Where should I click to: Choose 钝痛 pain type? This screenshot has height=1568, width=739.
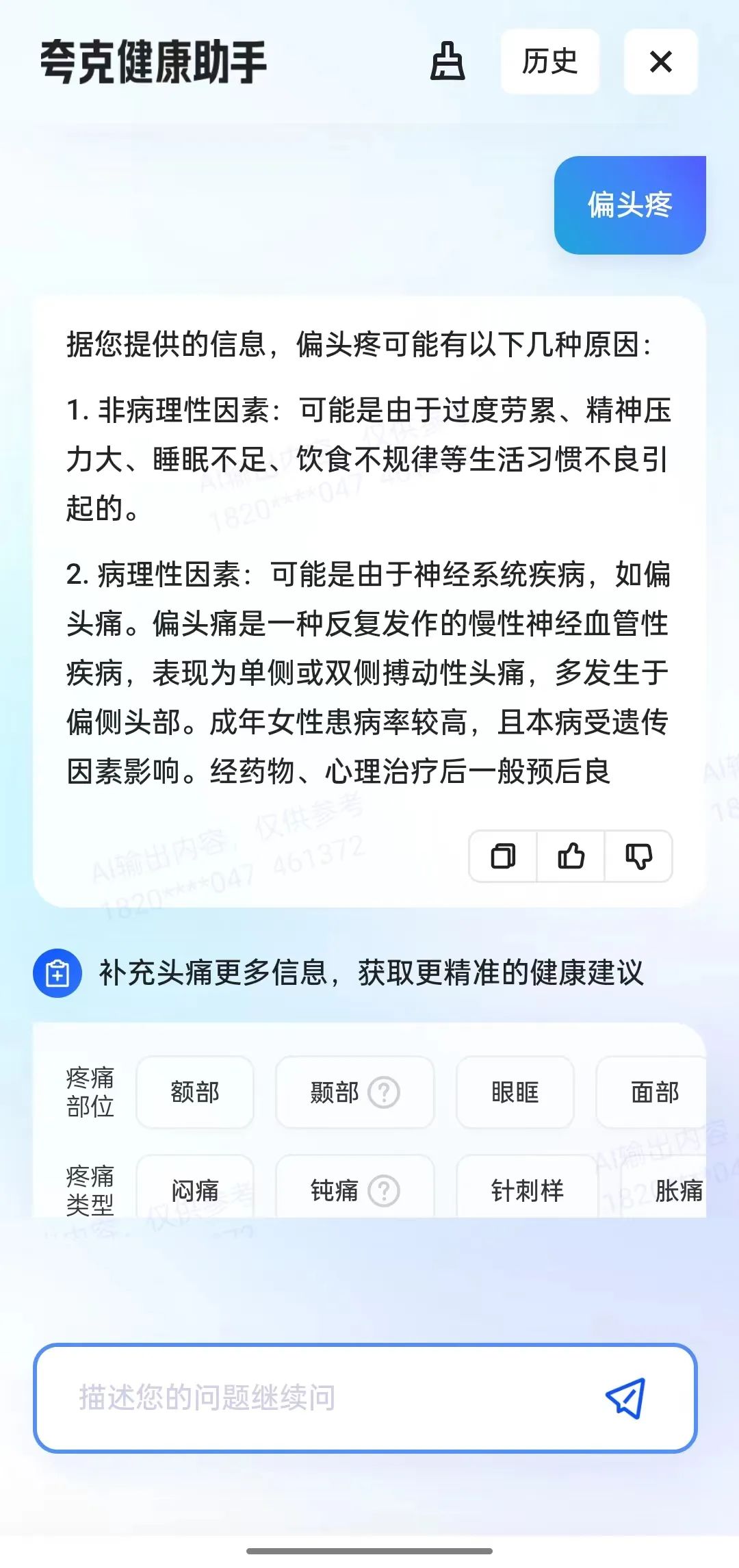[333, 1191]
